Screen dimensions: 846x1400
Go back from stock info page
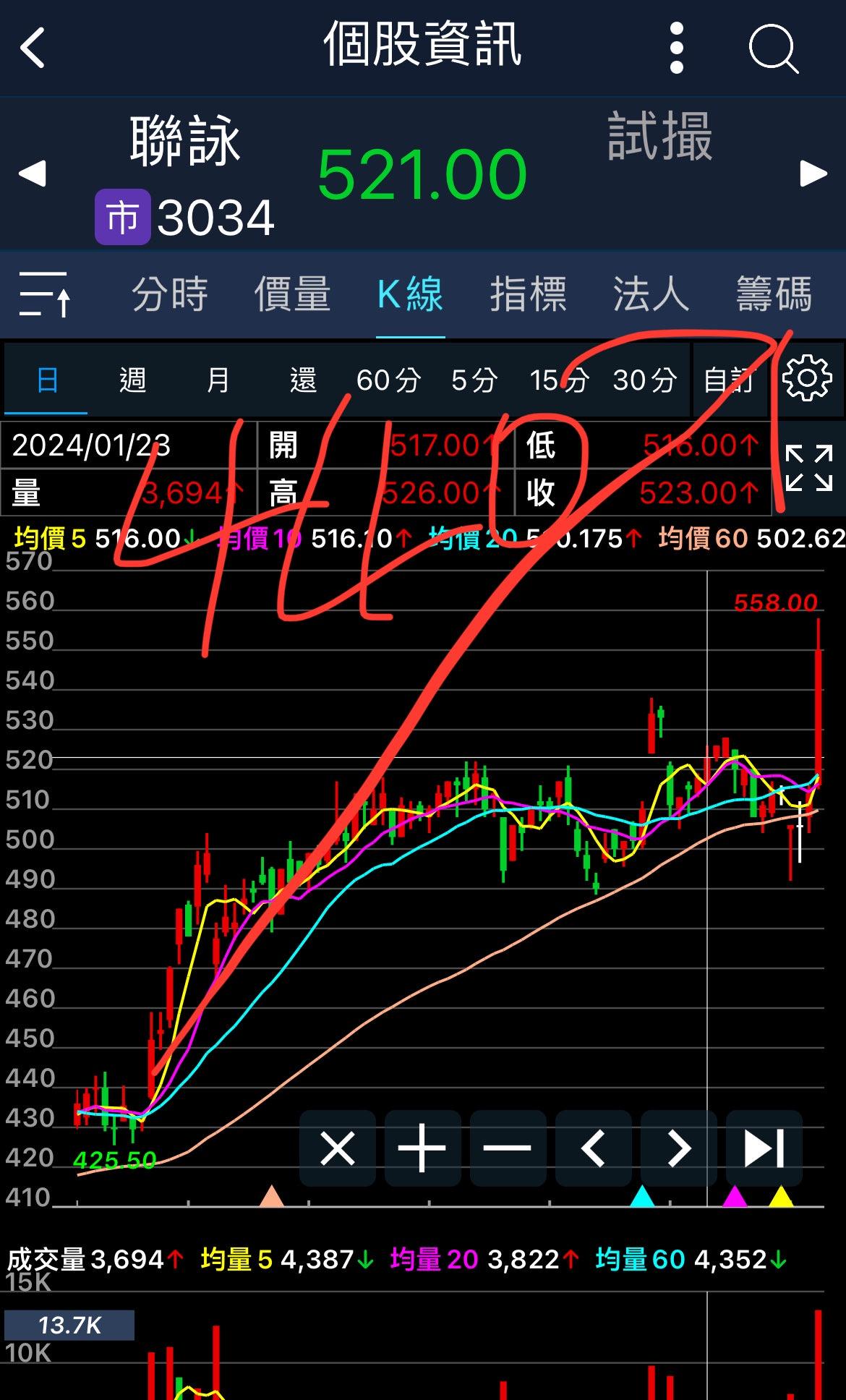click(x=33, y=48)
